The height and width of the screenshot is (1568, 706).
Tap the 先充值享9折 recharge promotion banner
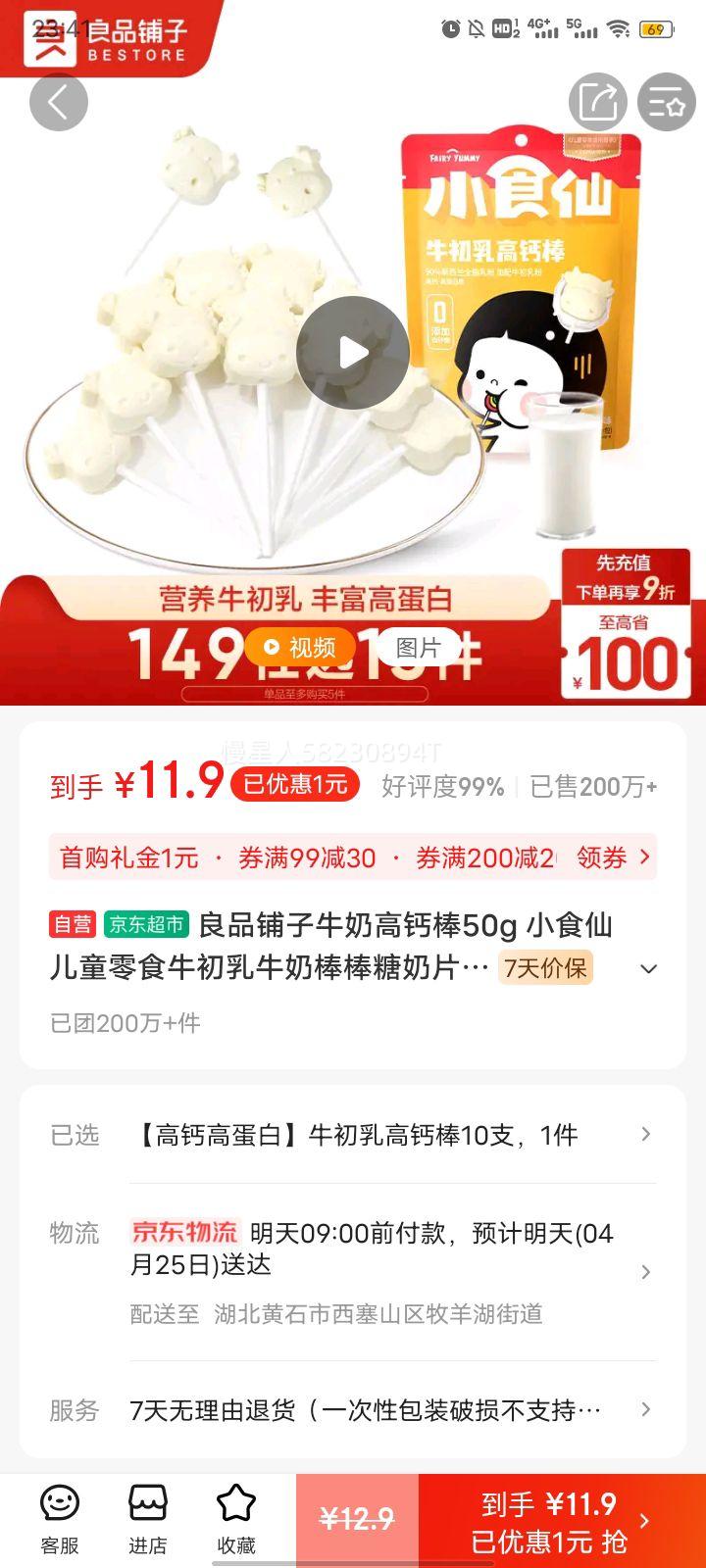click(x=627, y=617)
